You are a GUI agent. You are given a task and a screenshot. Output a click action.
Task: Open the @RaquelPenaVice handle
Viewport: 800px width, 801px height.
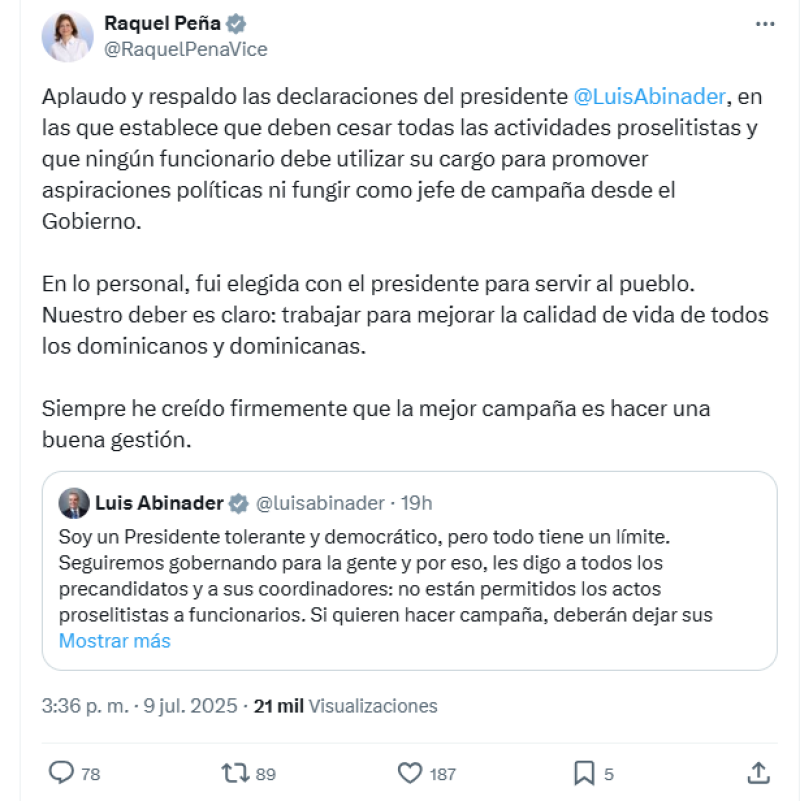click(186, 49)
